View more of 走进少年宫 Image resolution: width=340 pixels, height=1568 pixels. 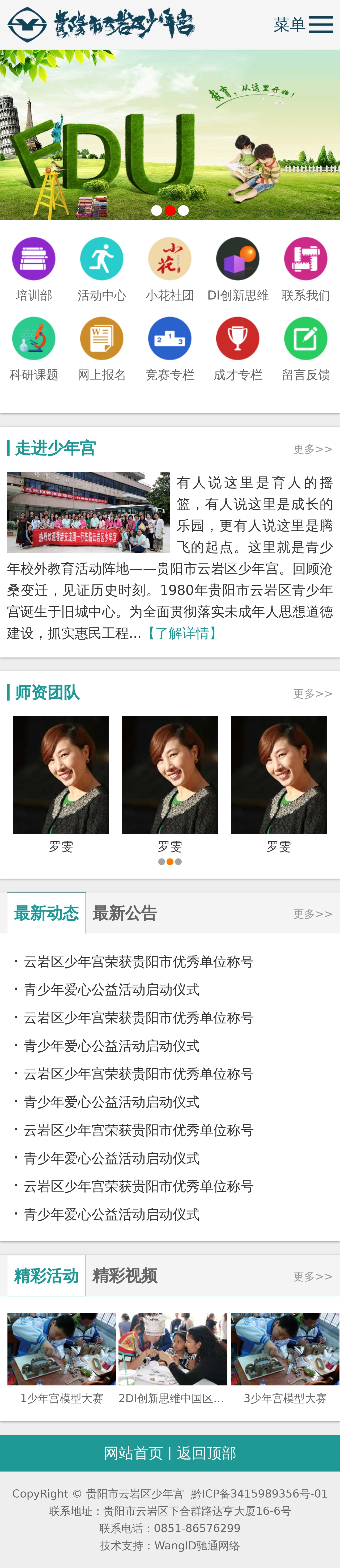(313, 449)
